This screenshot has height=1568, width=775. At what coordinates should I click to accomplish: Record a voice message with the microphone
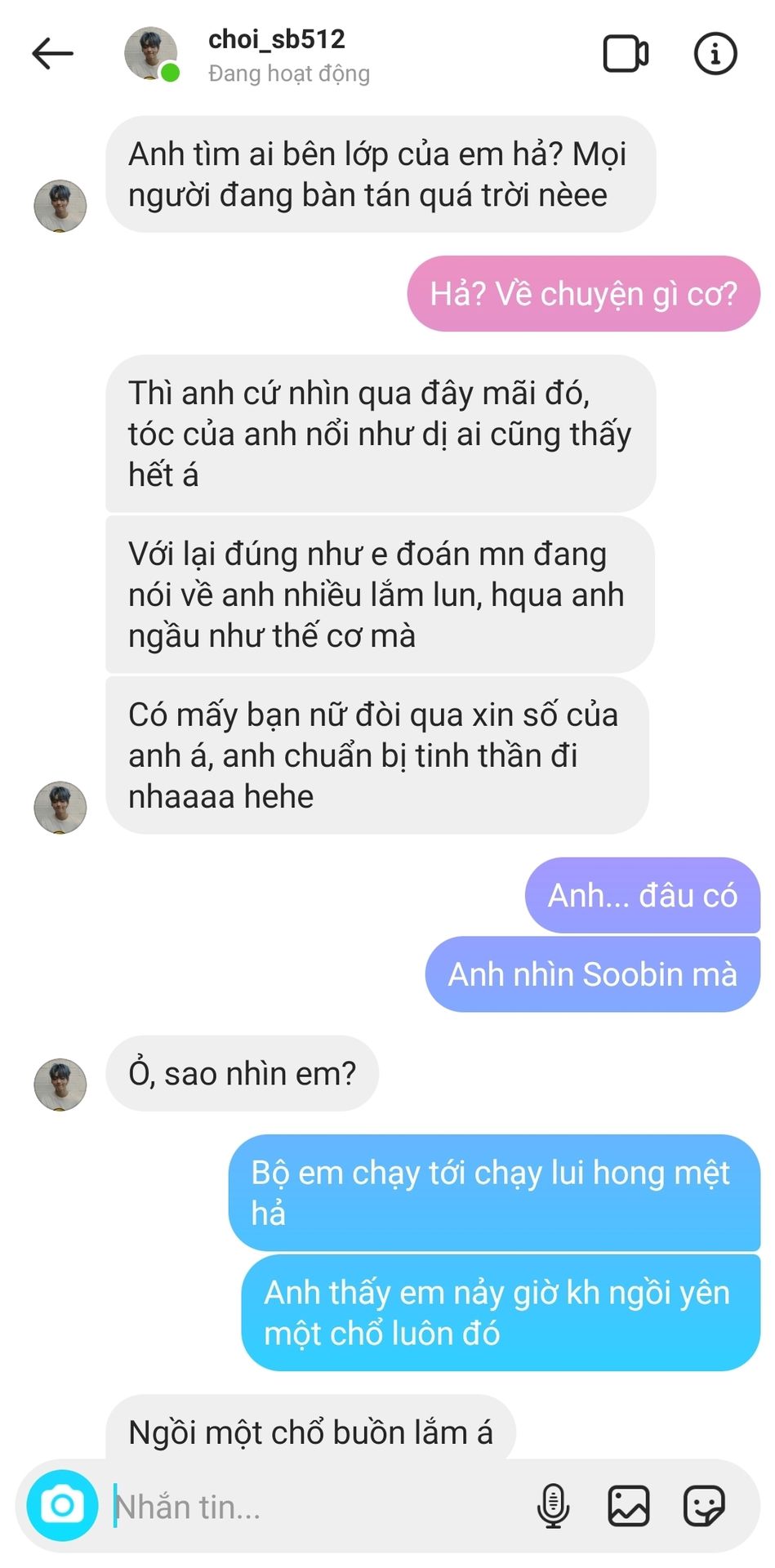553,1504
